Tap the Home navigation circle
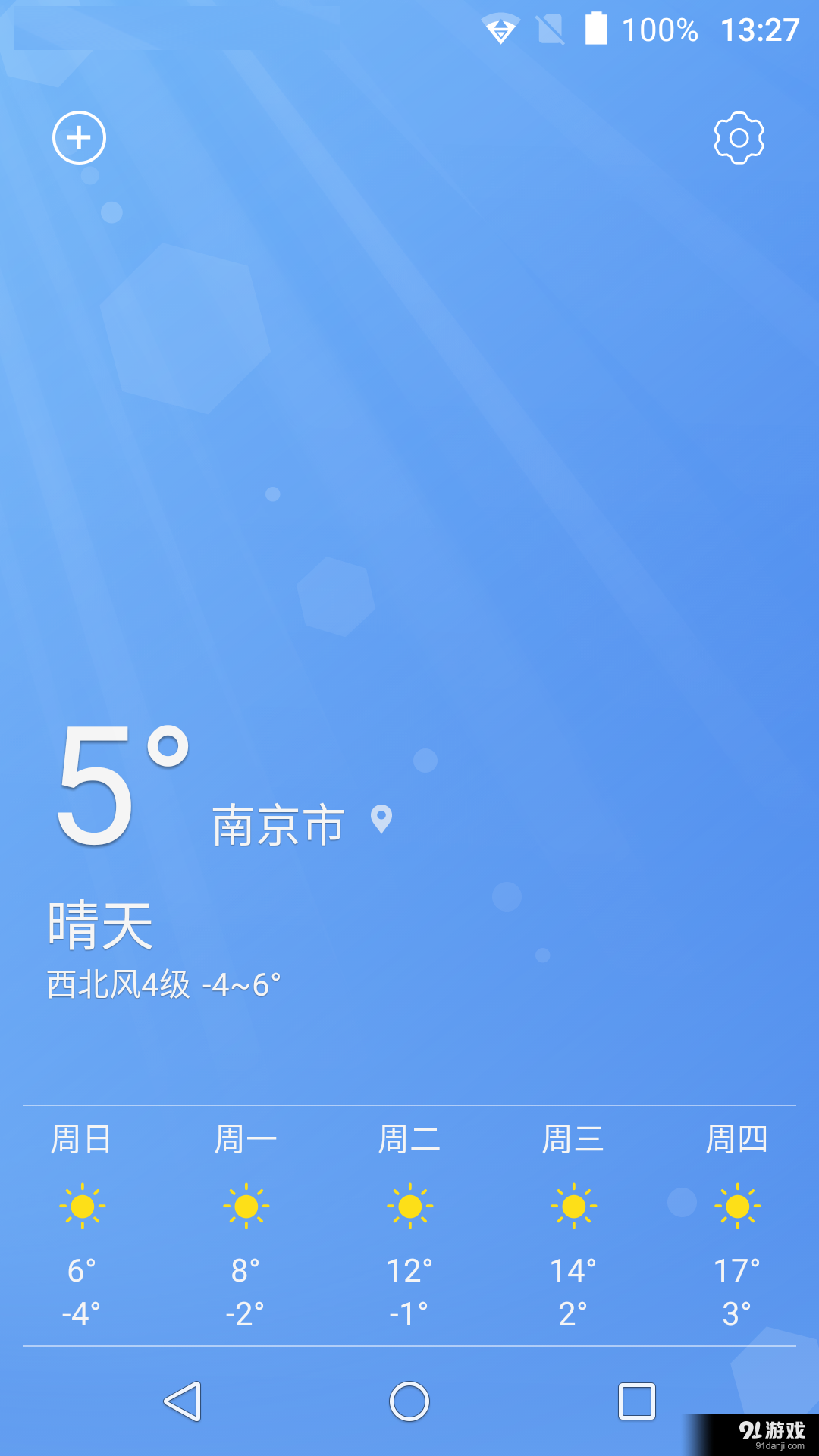This screenshot has width=819, height=1456. pyautogui.click(x=409, y=1401)
